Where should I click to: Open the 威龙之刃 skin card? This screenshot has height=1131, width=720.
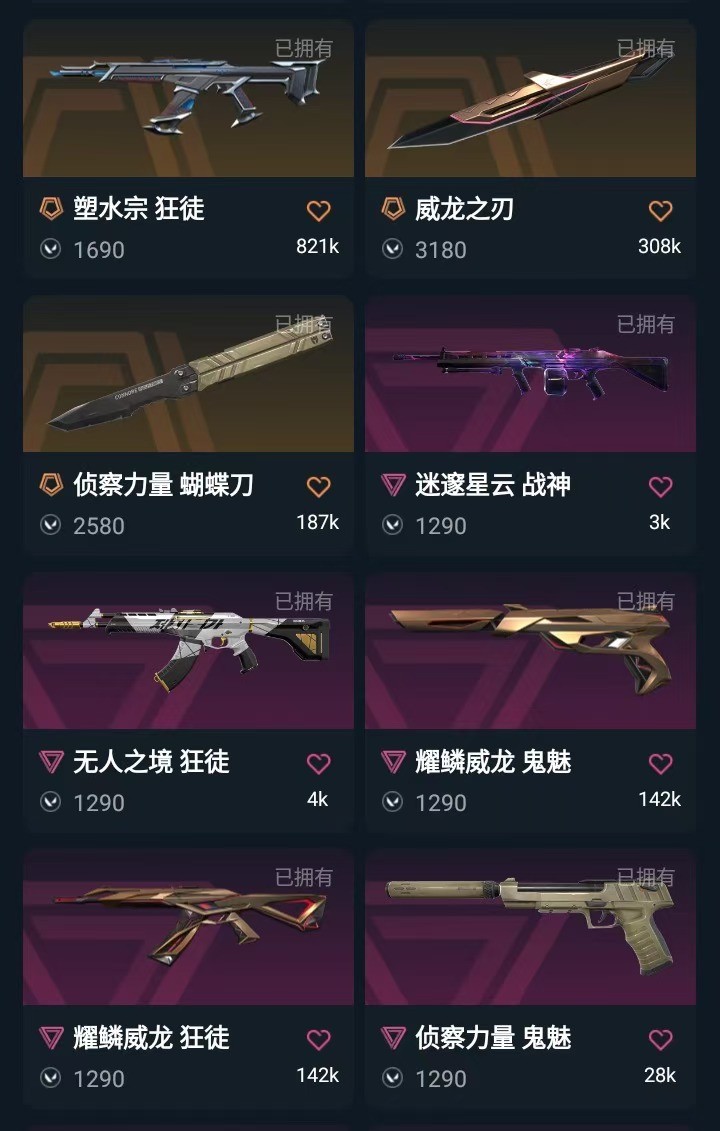tap(530, 100)
